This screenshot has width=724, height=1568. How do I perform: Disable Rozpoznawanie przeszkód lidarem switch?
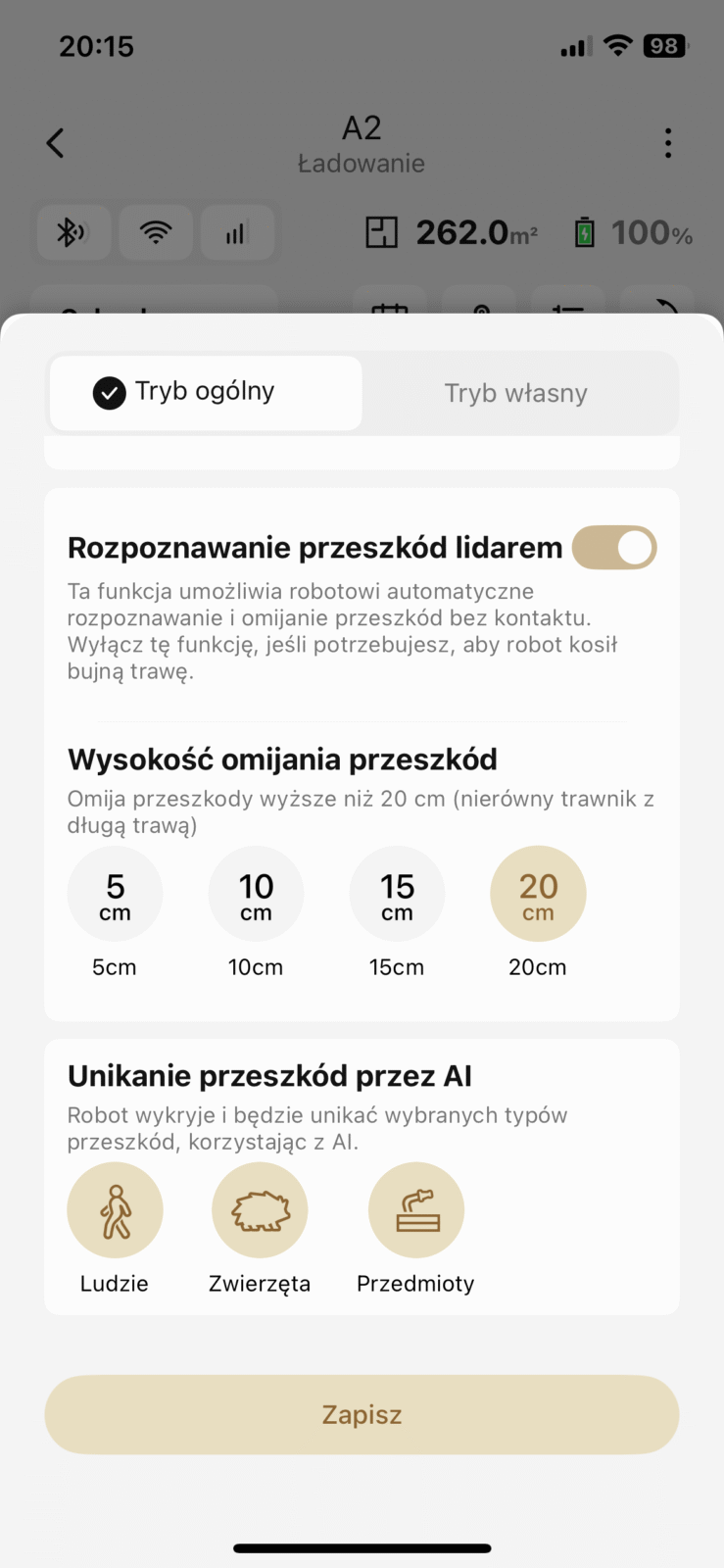coord(614,548)
